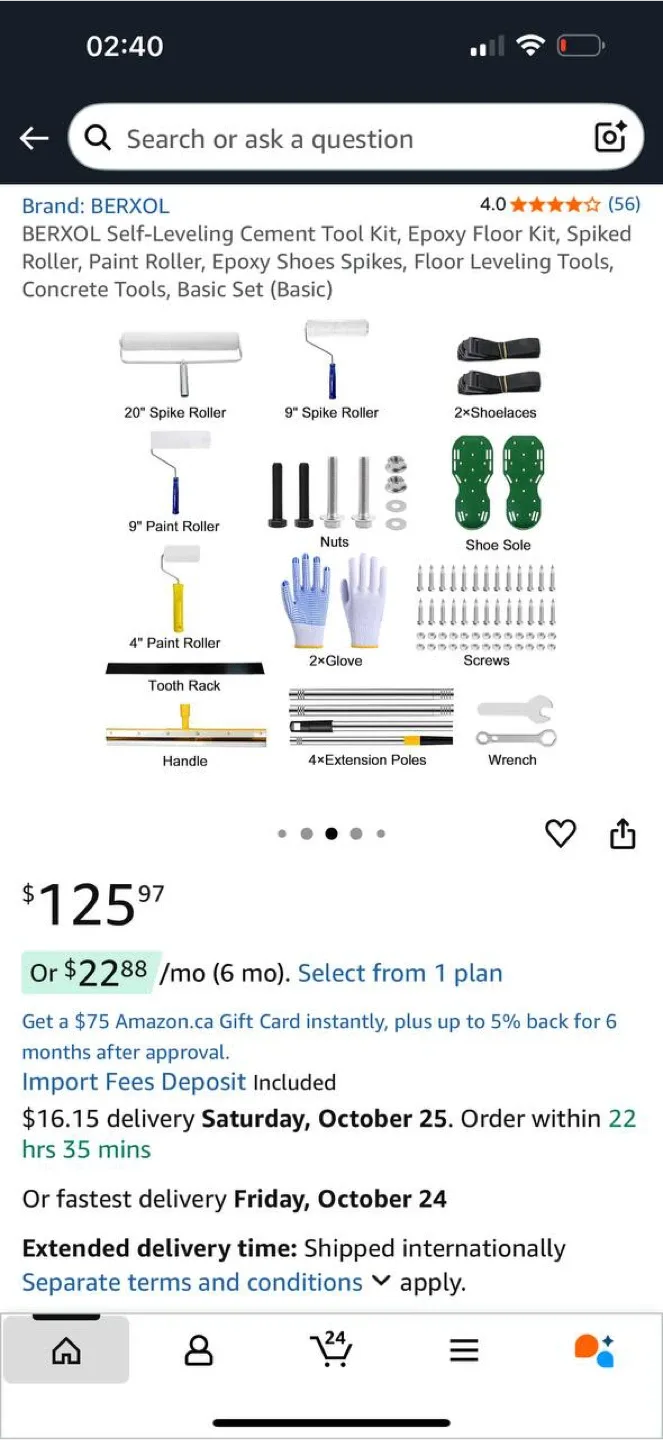663x1440 pixels.
Task: Share this product listing
Action: [x=622, y=833]
